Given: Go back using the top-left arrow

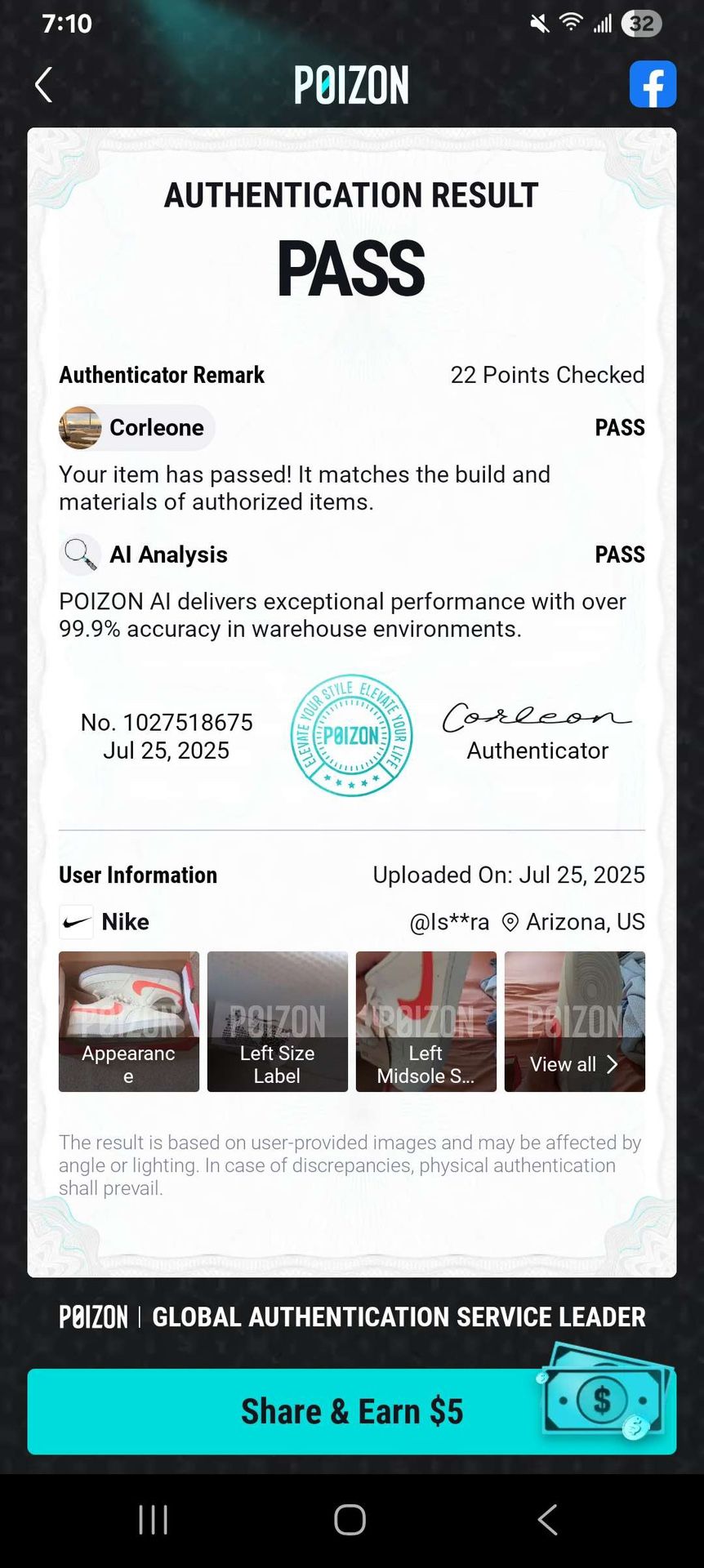Looking at the screenshot, I should pyautogui.click(x=44, y=85).
